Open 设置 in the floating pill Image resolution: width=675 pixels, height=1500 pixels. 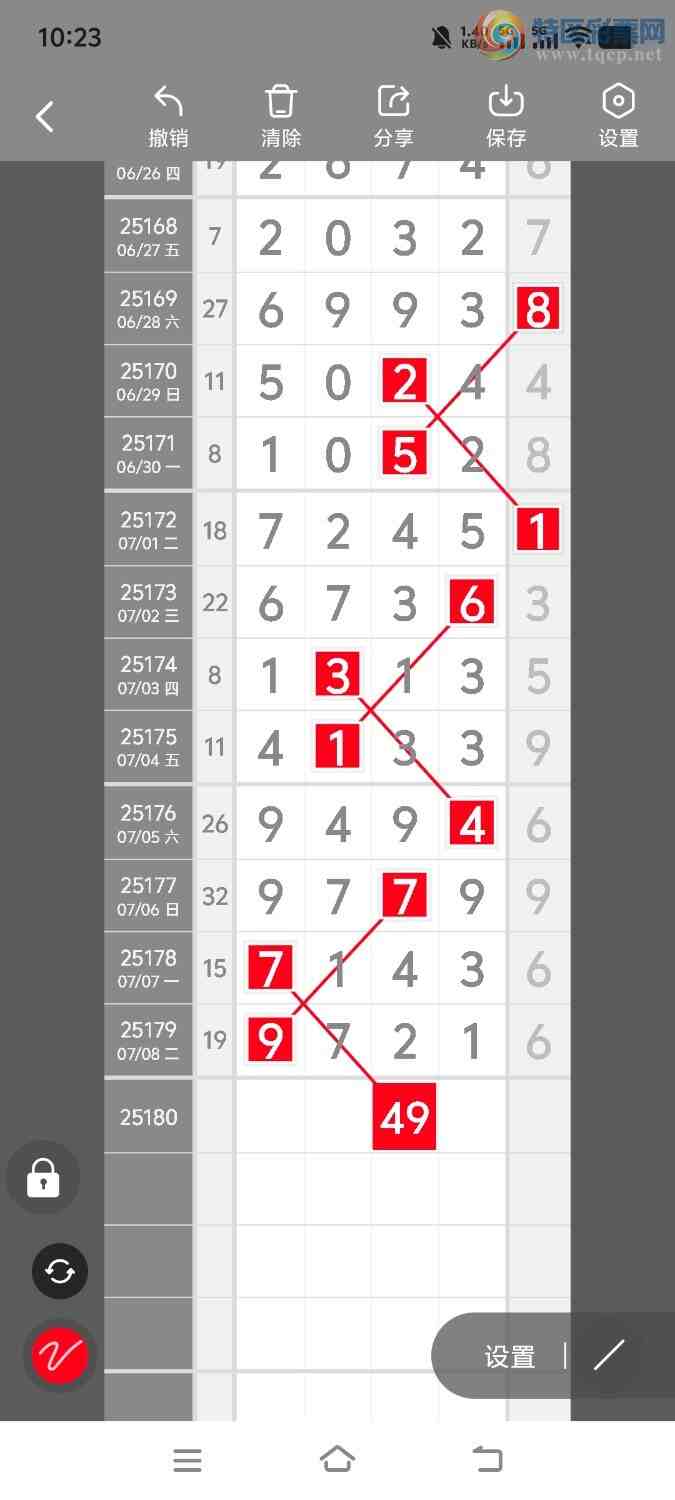510,1357
